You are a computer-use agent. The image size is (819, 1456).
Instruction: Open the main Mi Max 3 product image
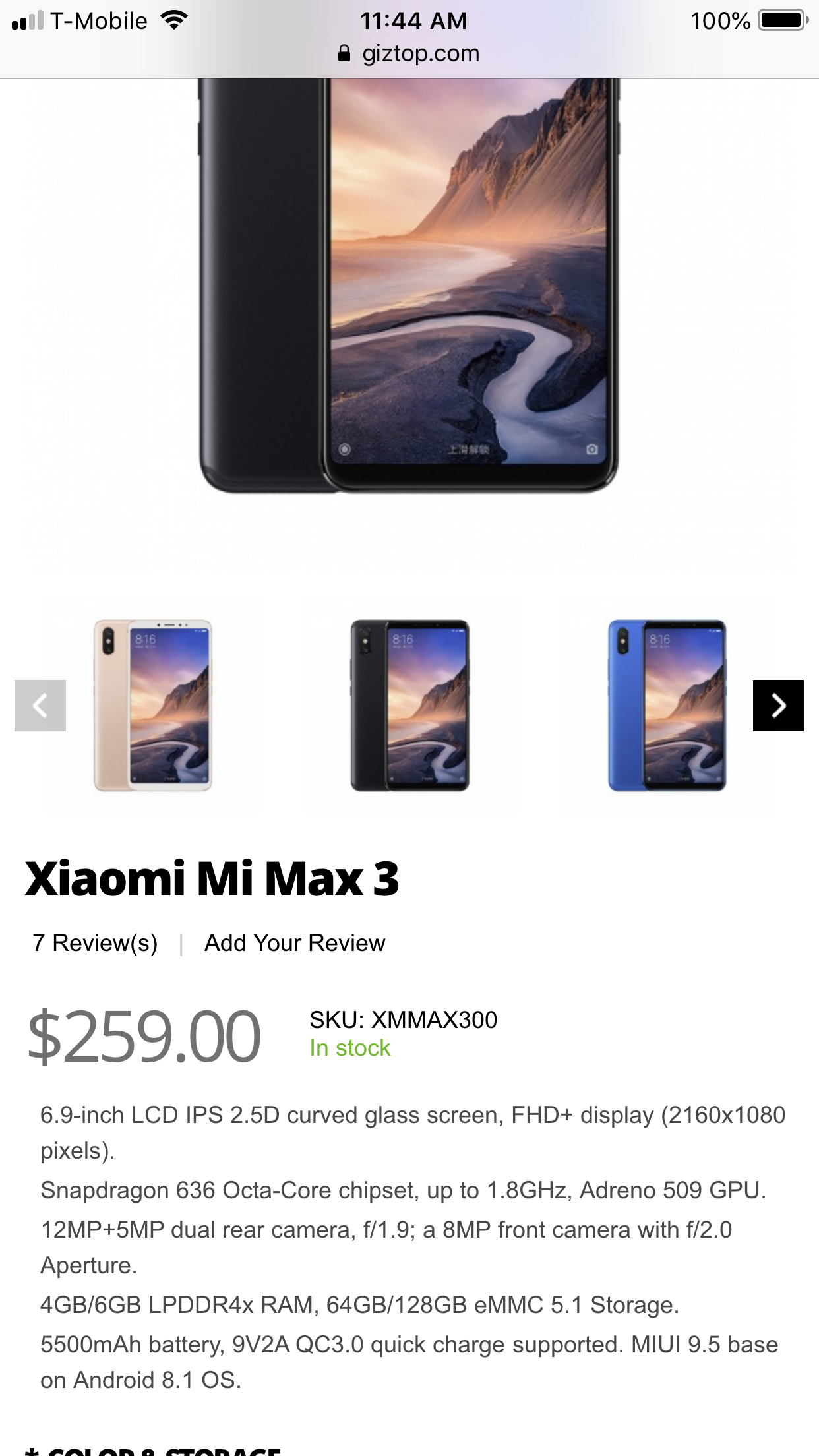coord(409,290)
